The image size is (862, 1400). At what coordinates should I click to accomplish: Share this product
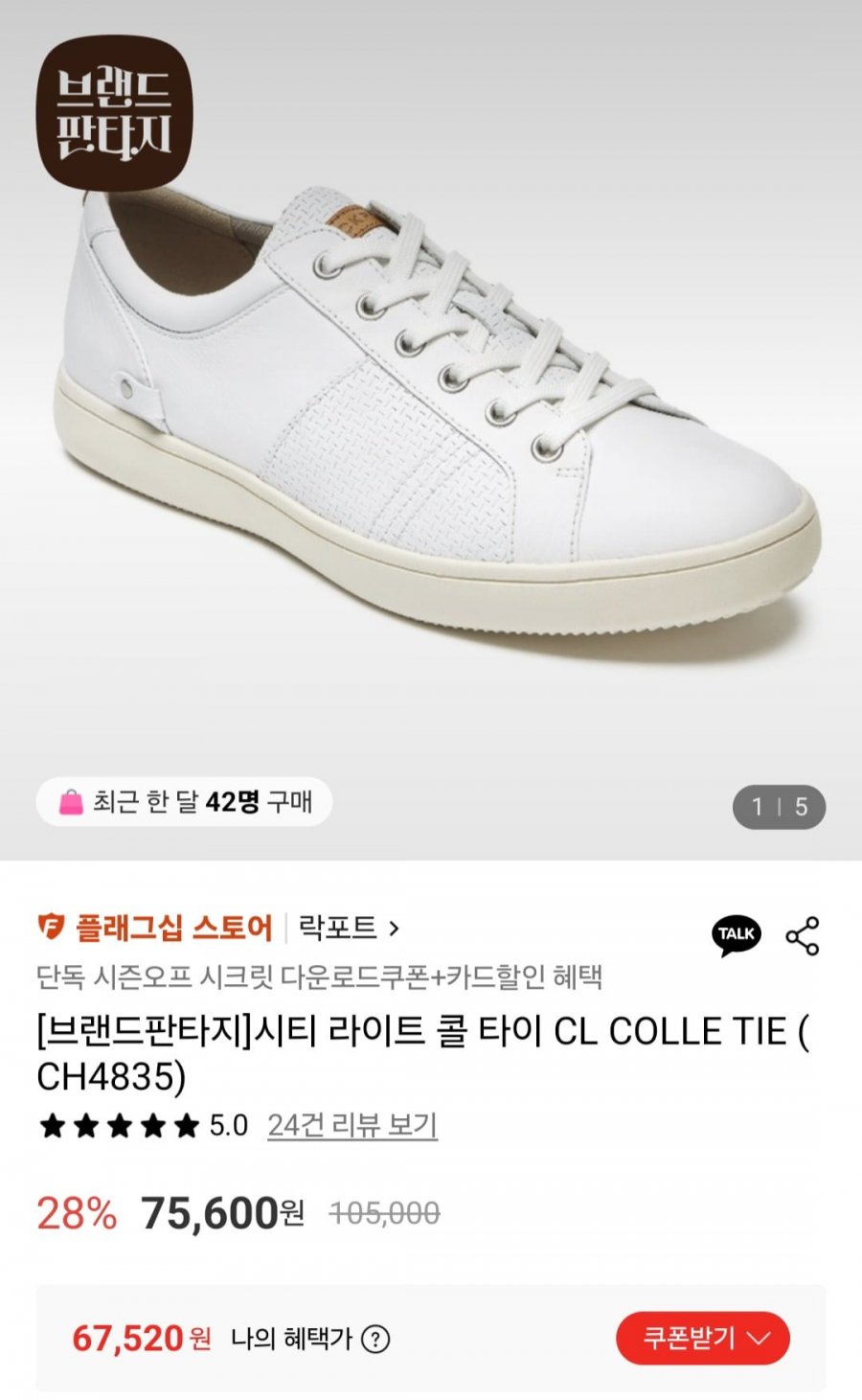[803, 935]
